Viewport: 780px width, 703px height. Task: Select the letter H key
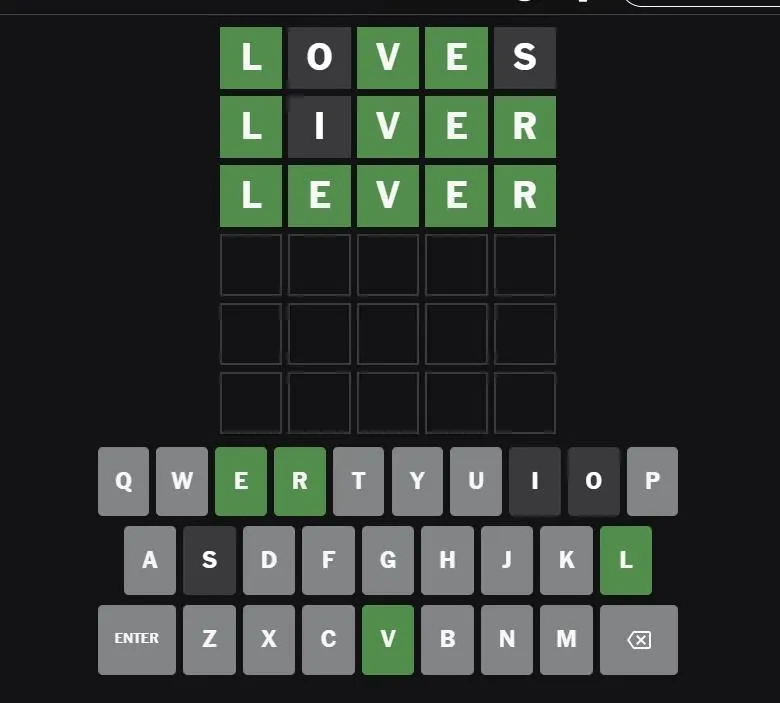click(447, 560)
